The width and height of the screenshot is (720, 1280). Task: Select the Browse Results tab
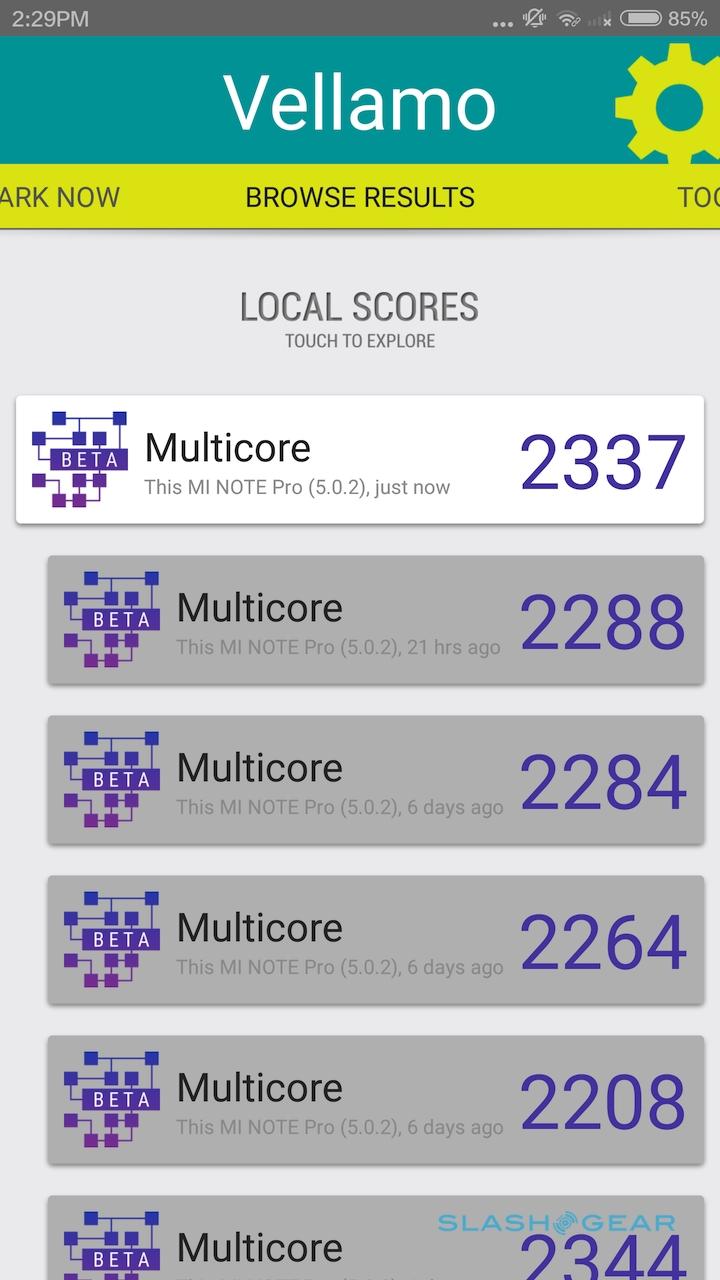(x=360, y=197)
